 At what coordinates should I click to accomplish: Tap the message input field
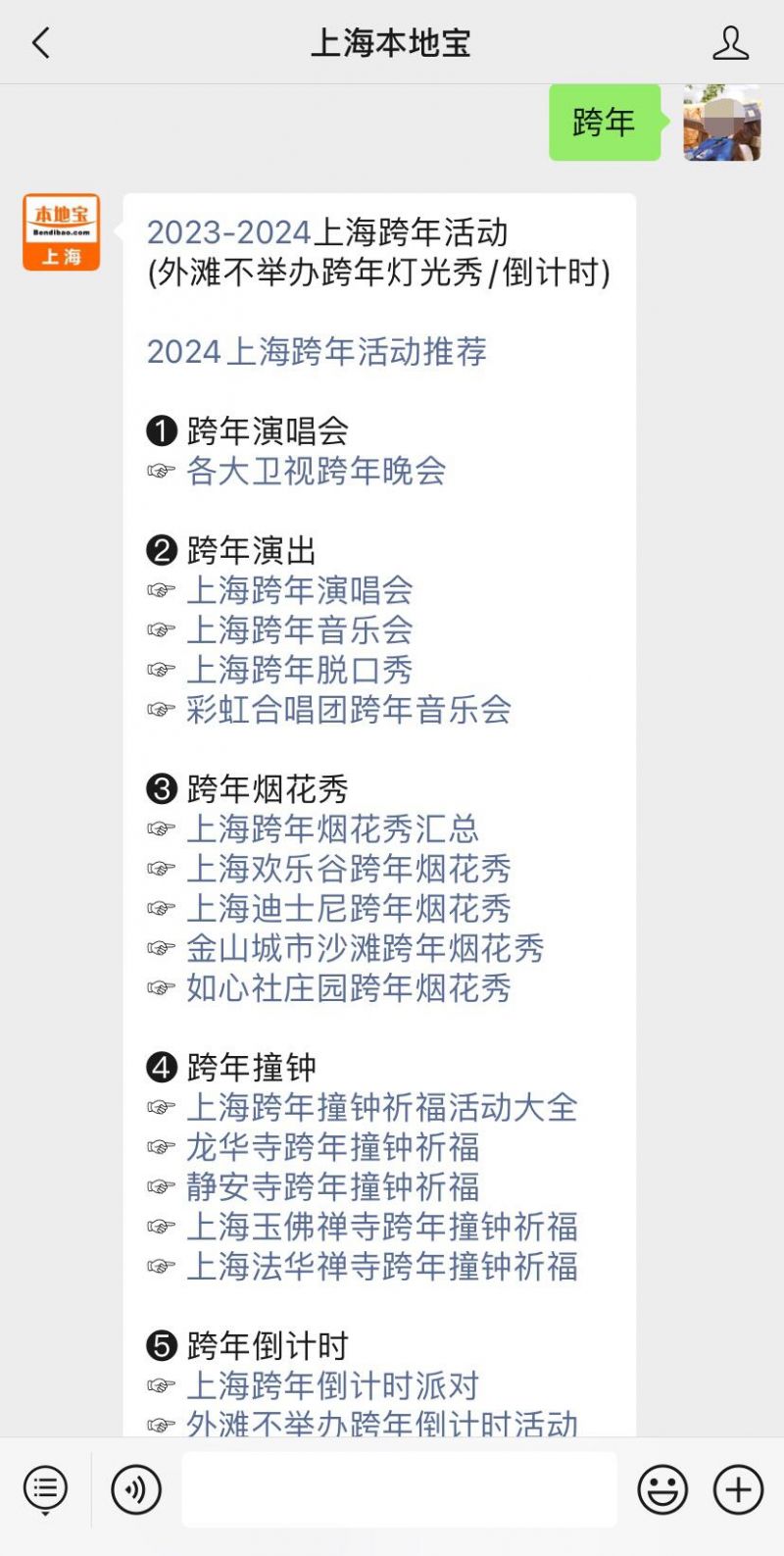pos(400,1490)
